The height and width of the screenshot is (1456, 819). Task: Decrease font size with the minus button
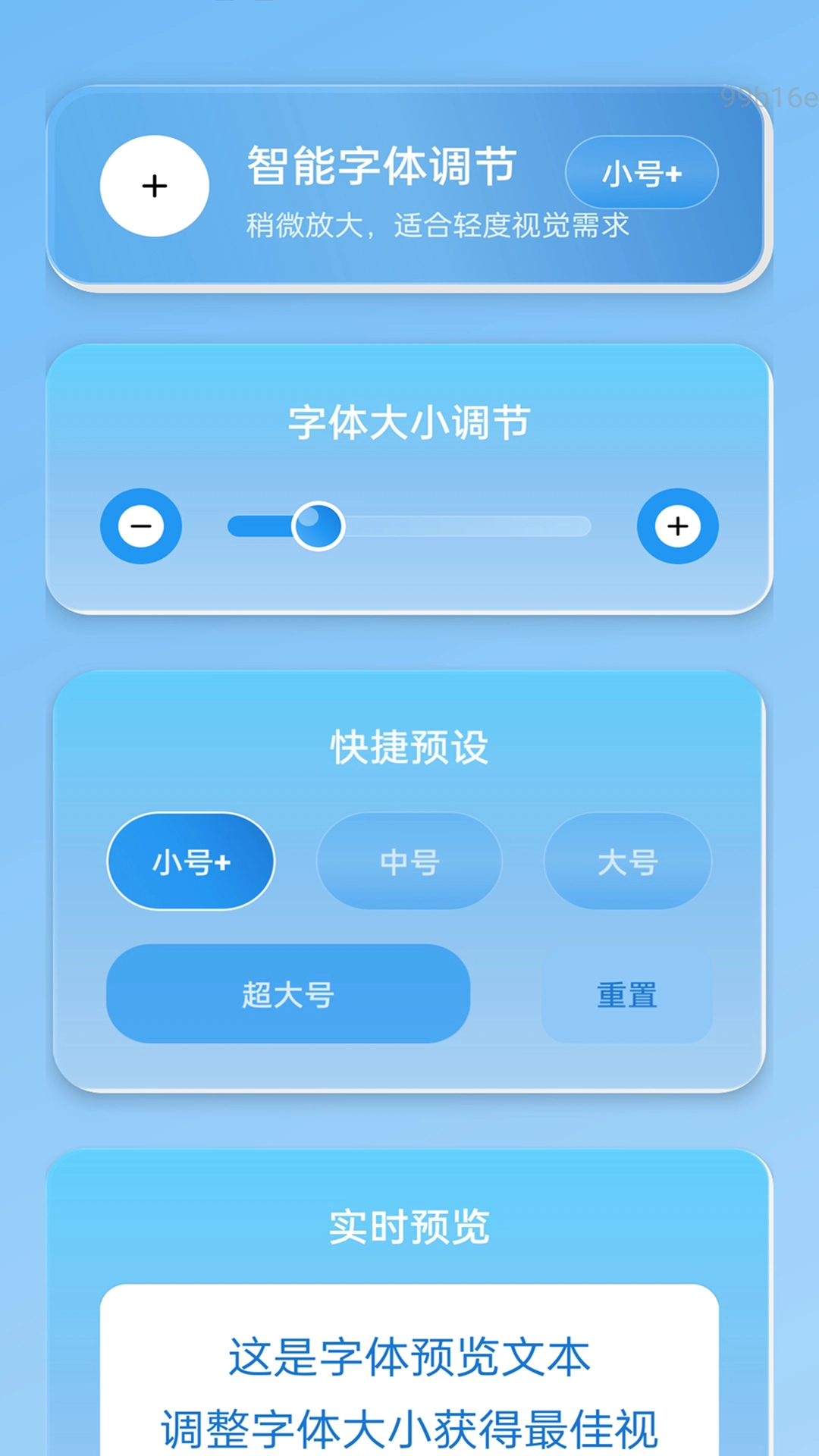tap(141, 526)
